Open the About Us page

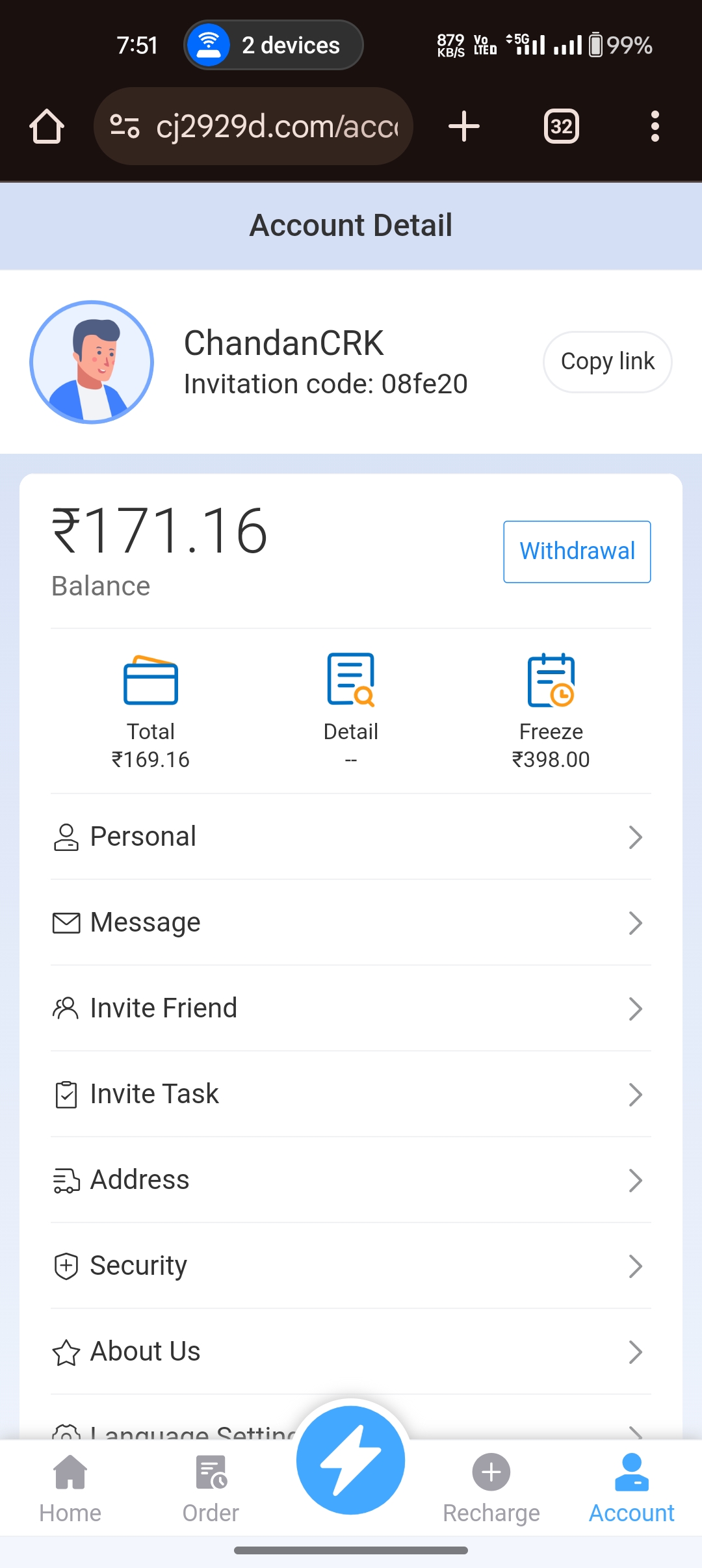tap(351, 1352)
